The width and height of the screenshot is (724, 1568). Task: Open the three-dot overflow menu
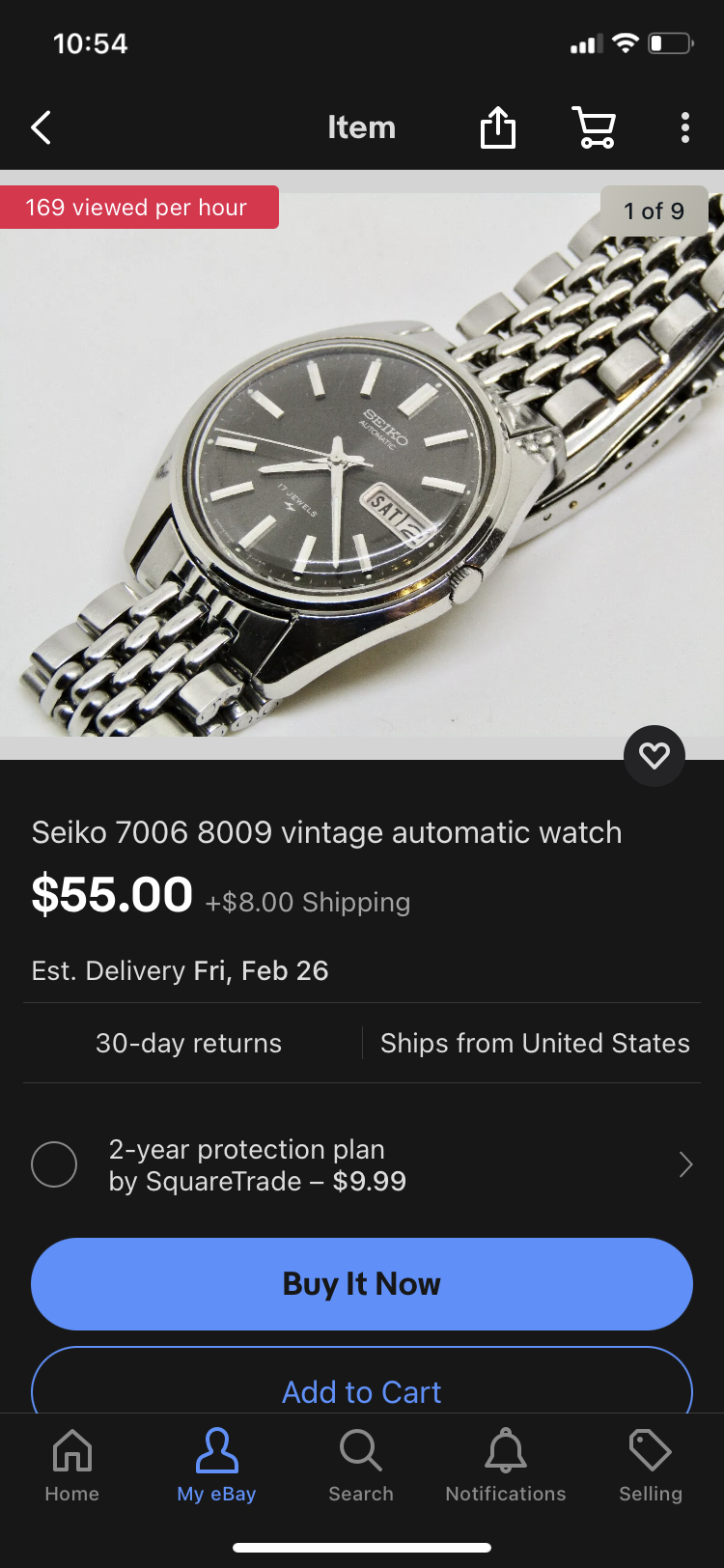(684, 127)
